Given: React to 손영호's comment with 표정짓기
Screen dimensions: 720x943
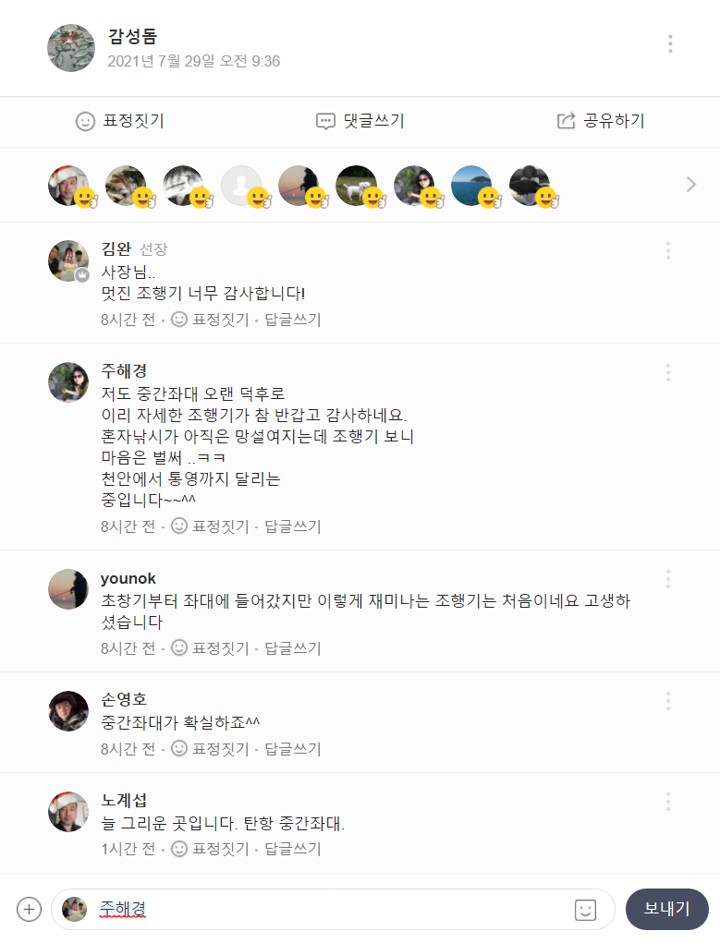Looking at the screenshot, I should click(210, 748).
